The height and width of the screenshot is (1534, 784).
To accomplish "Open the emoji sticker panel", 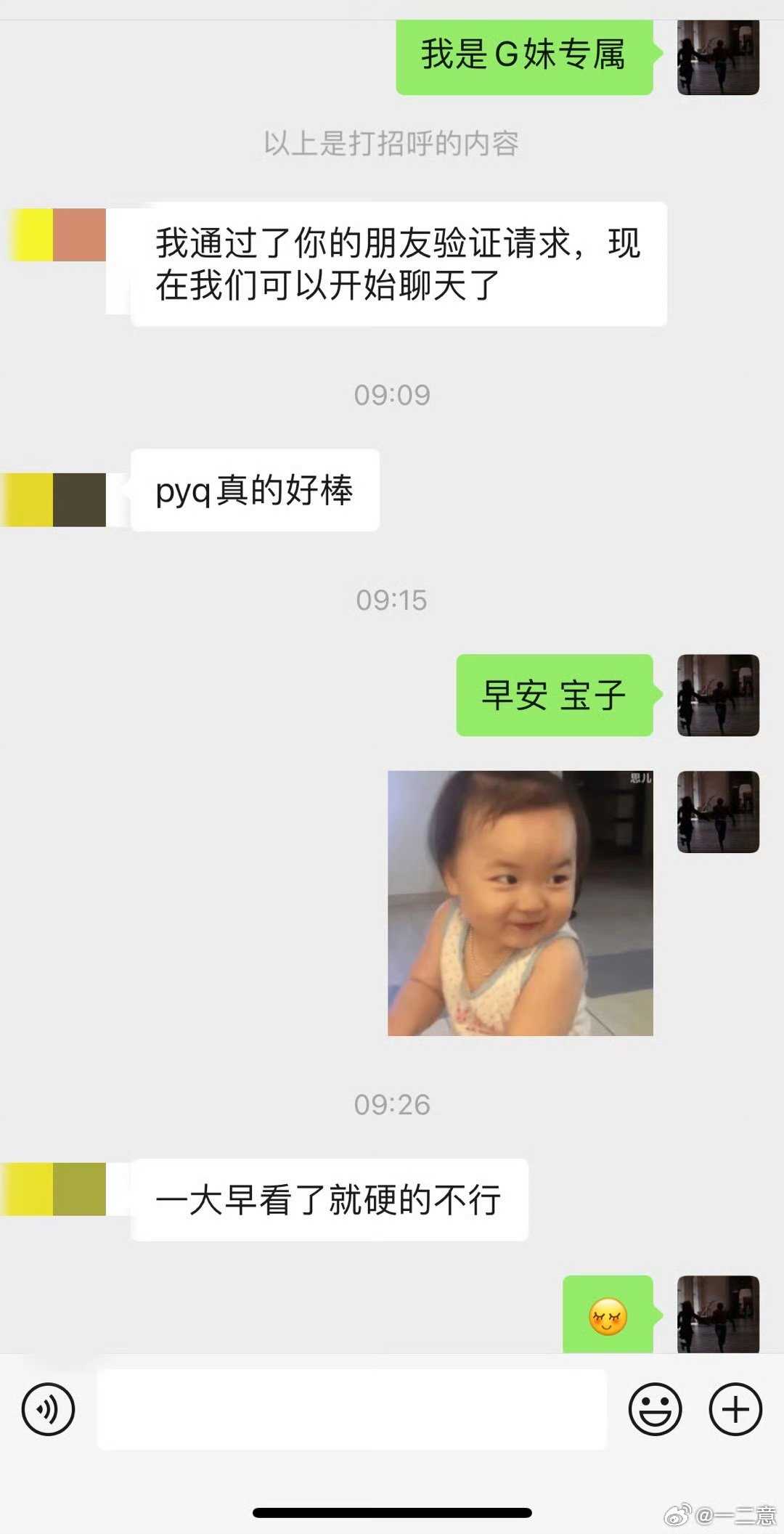I will (x=655, y=1409).
